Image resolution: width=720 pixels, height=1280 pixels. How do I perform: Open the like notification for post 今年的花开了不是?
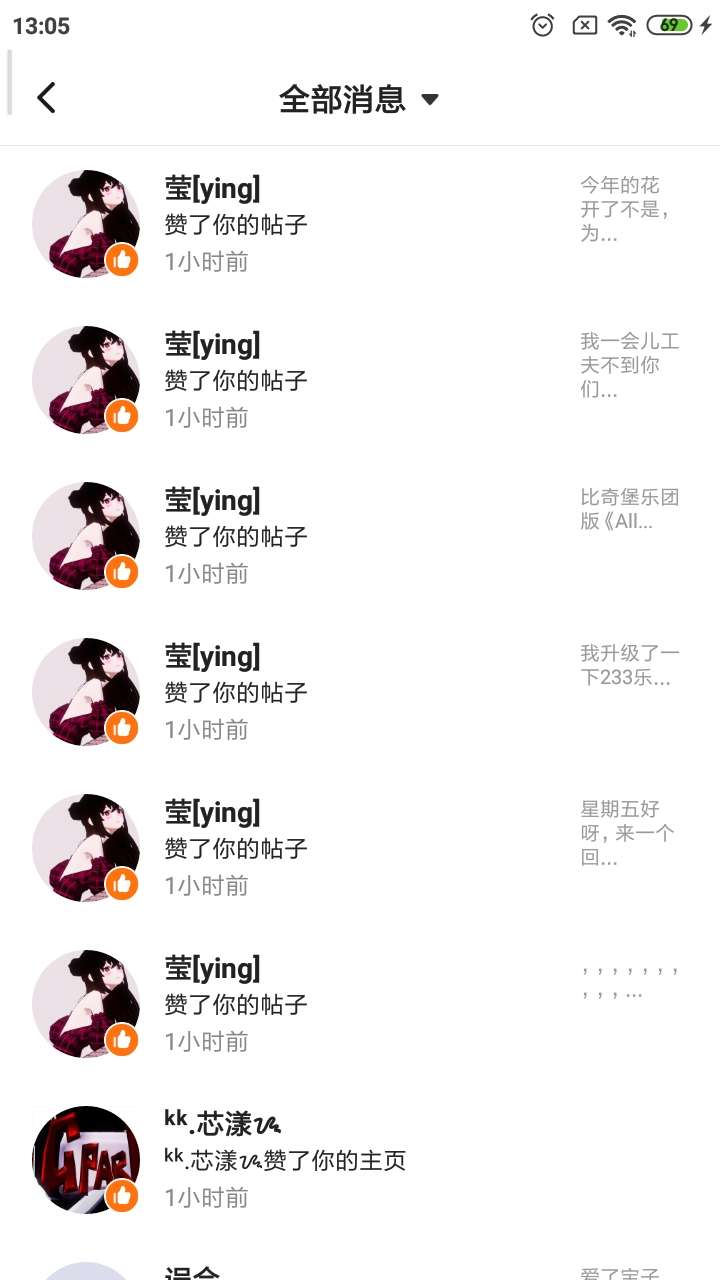click(360, 224)
